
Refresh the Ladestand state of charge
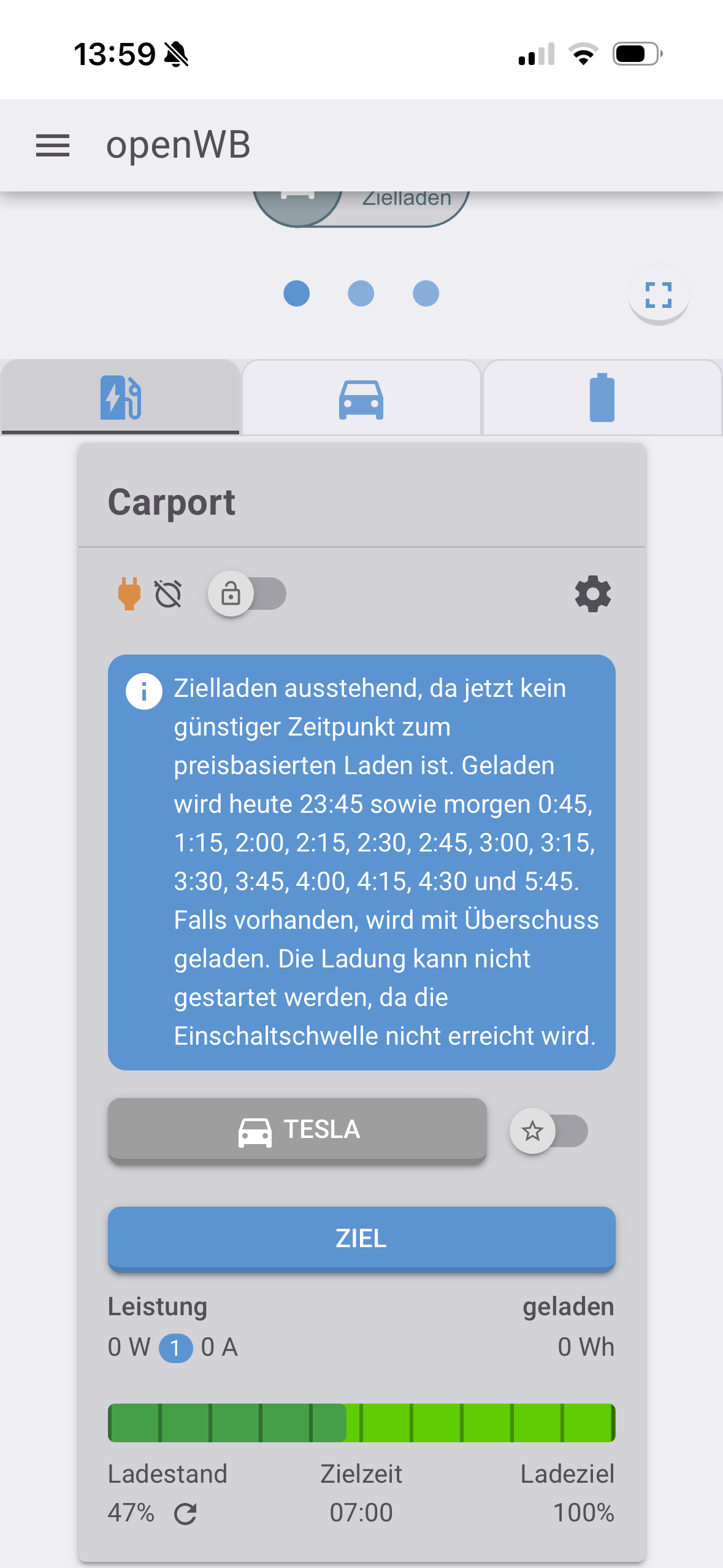[x=185, y=1513]
